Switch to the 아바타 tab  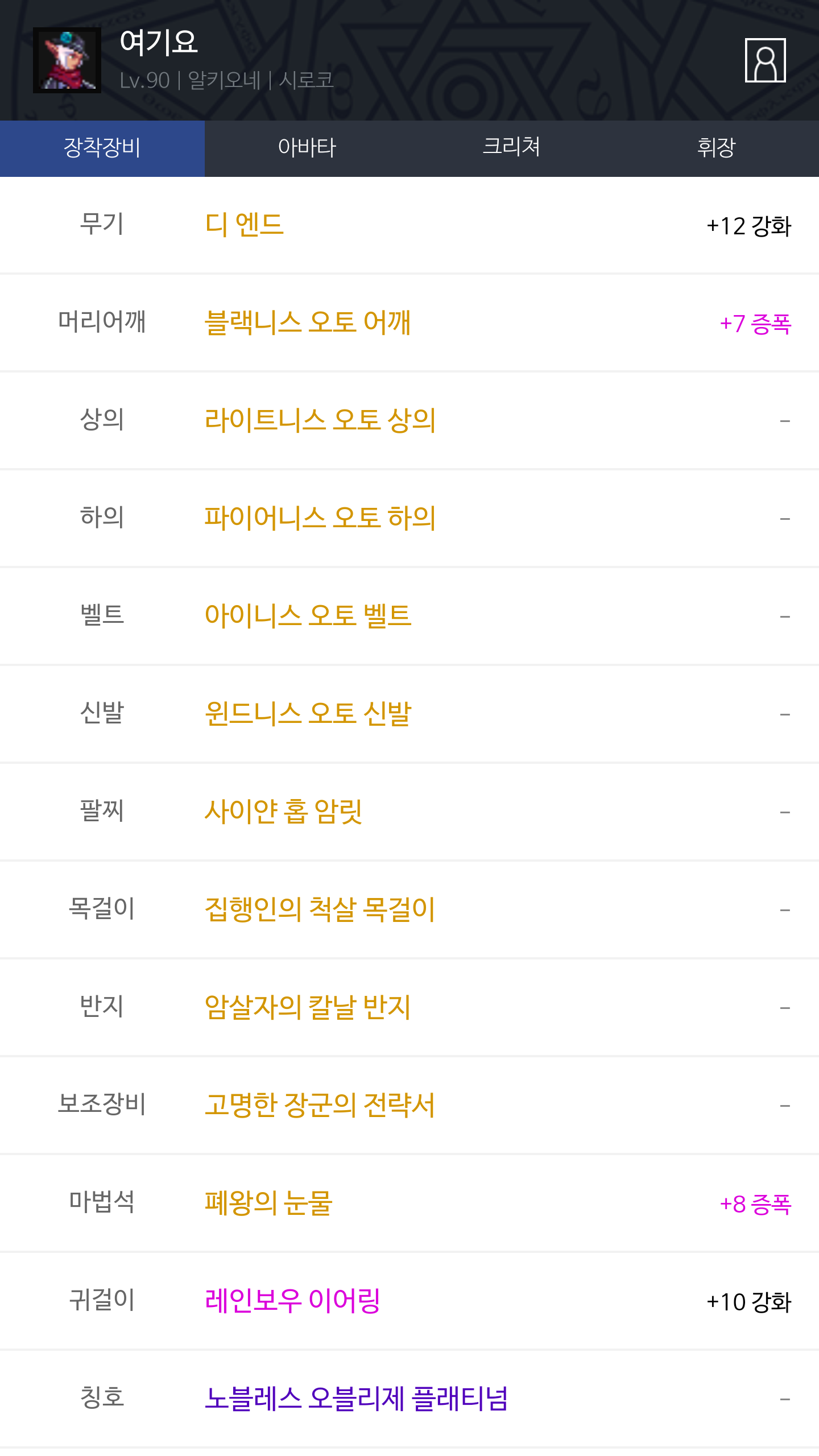pos(307,148)
